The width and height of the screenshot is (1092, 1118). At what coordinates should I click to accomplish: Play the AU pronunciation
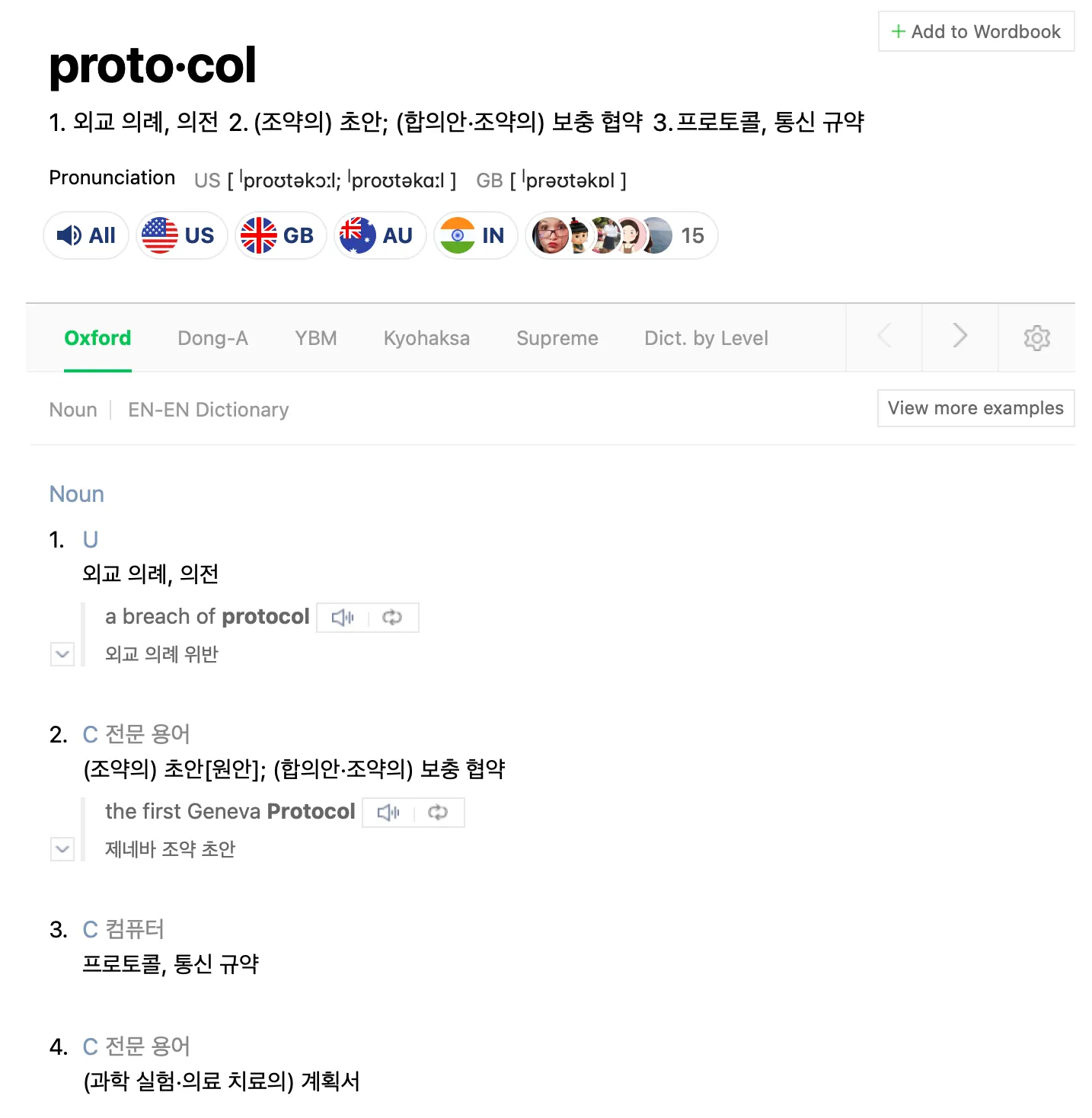pyautogui.click(x=379, y=235)
